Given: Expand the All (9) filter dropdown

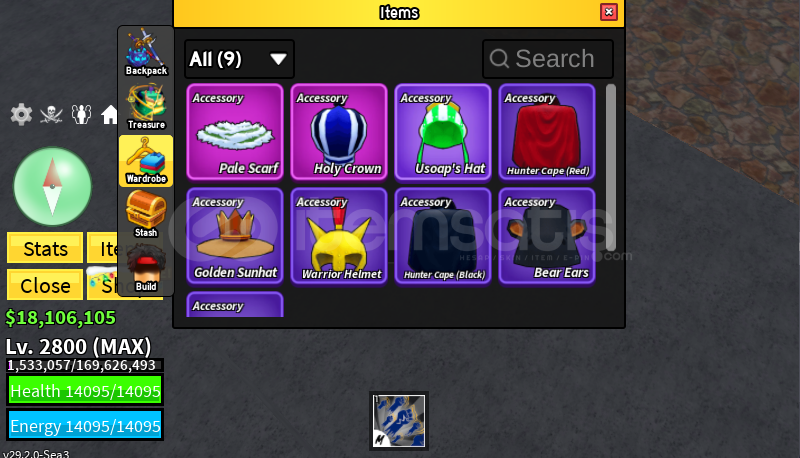Looking at the screenshot, I should tap(239, 59).
